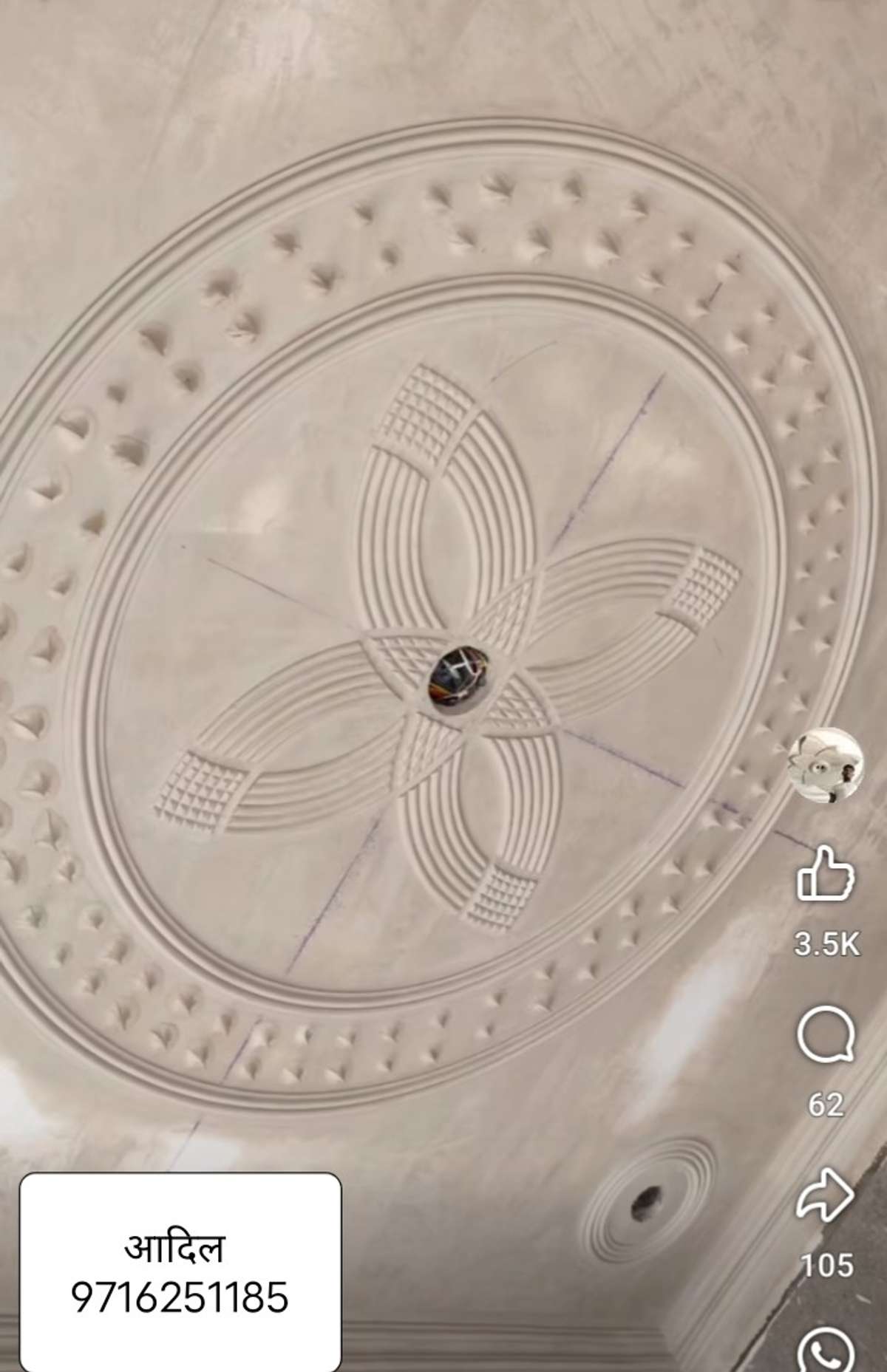This screenshot has height=1372, width=887.
Task: Share the video using the arrow icon
Action: pos(826,1195)
